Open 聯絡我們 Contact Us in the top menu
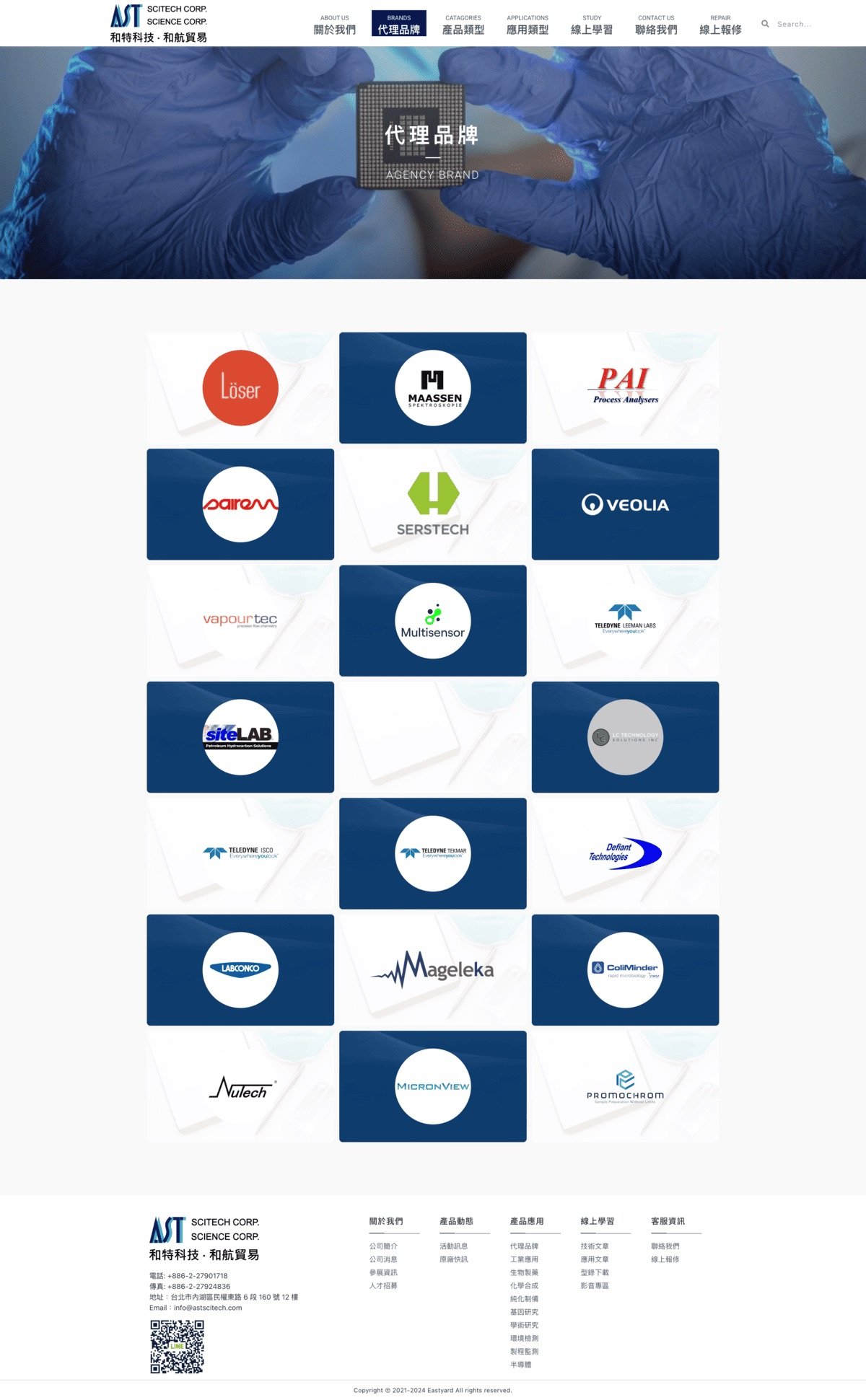Image resolution: width=866 pixels, height=1400 pixels. (656, 25)
